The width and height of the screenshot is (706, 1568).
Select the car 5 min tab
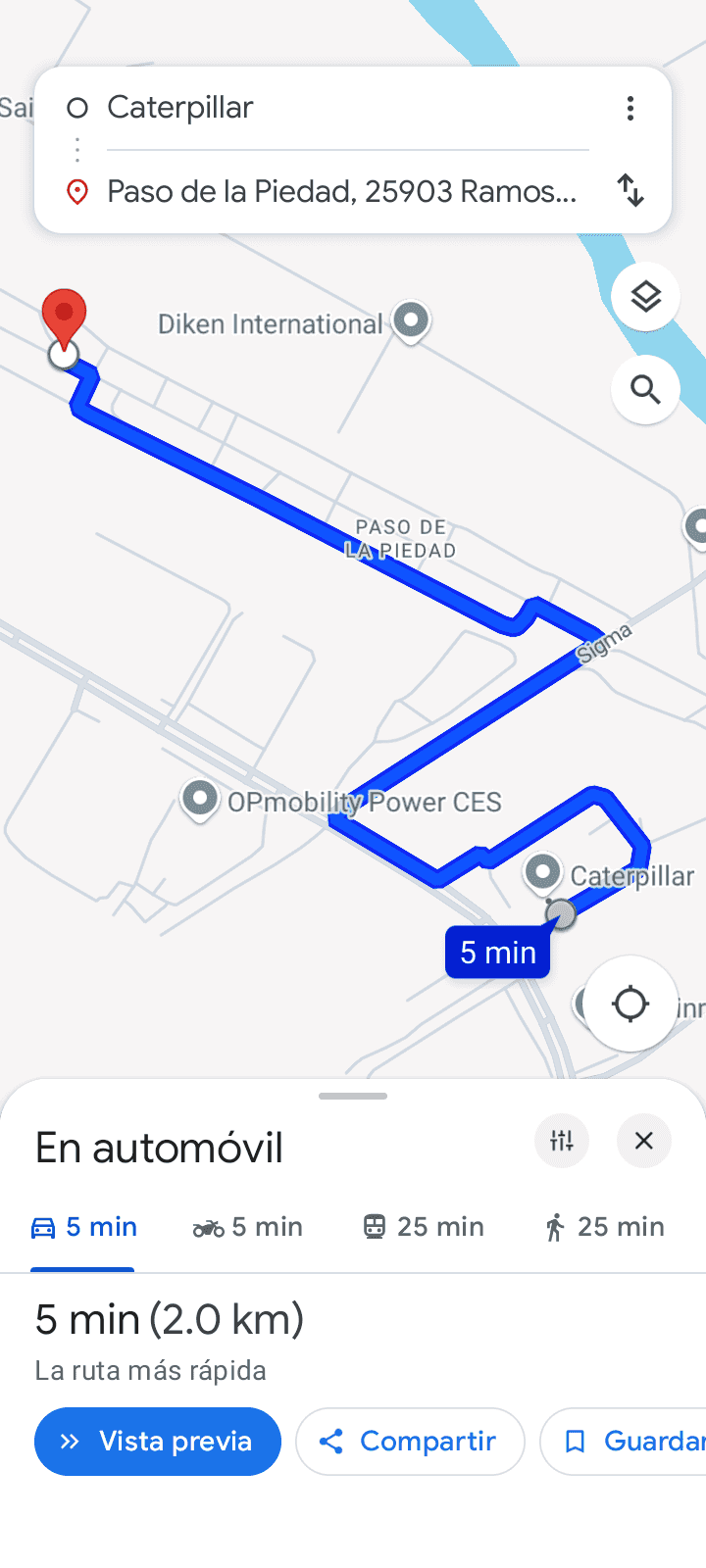[84, 1227]
